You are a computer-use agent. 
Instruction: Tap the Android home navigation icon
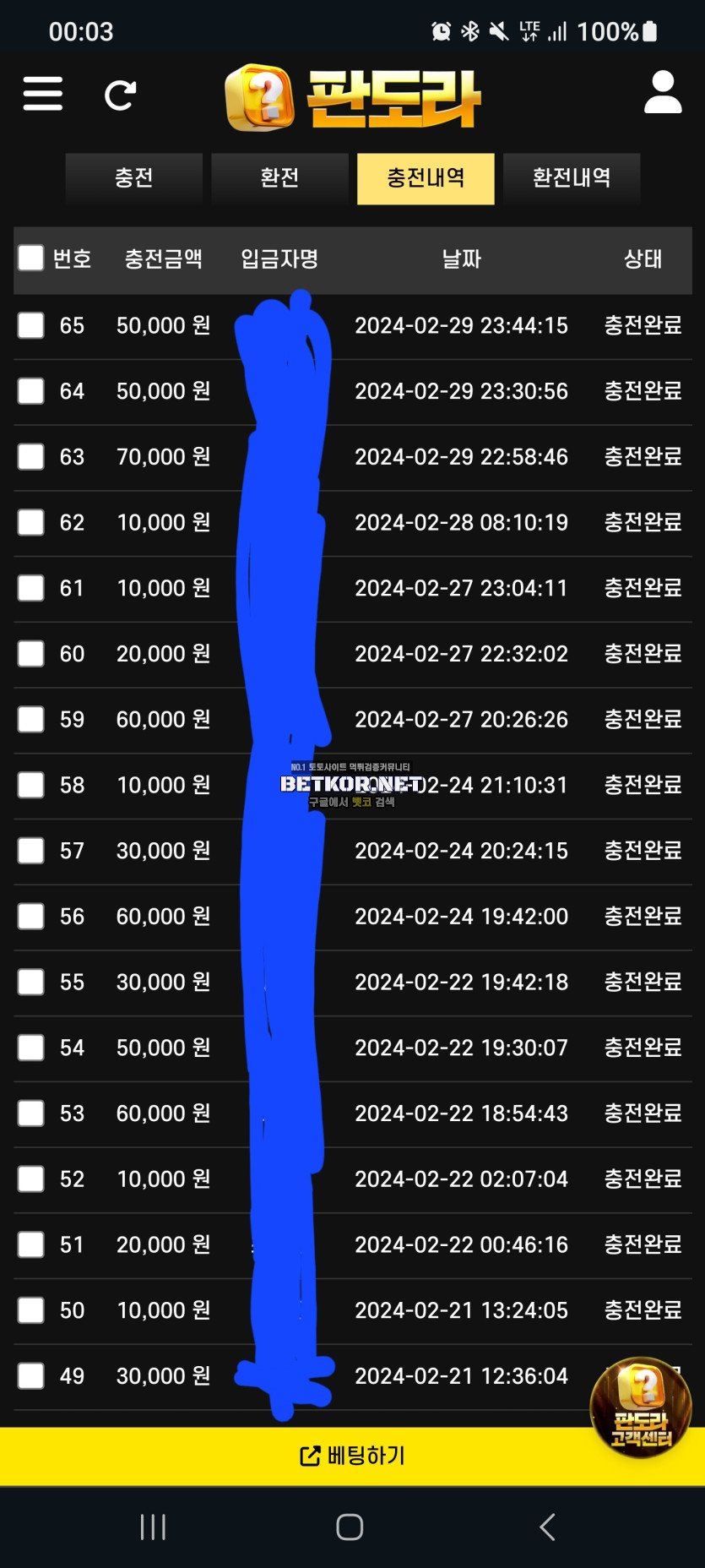[x=349, y=1527]
